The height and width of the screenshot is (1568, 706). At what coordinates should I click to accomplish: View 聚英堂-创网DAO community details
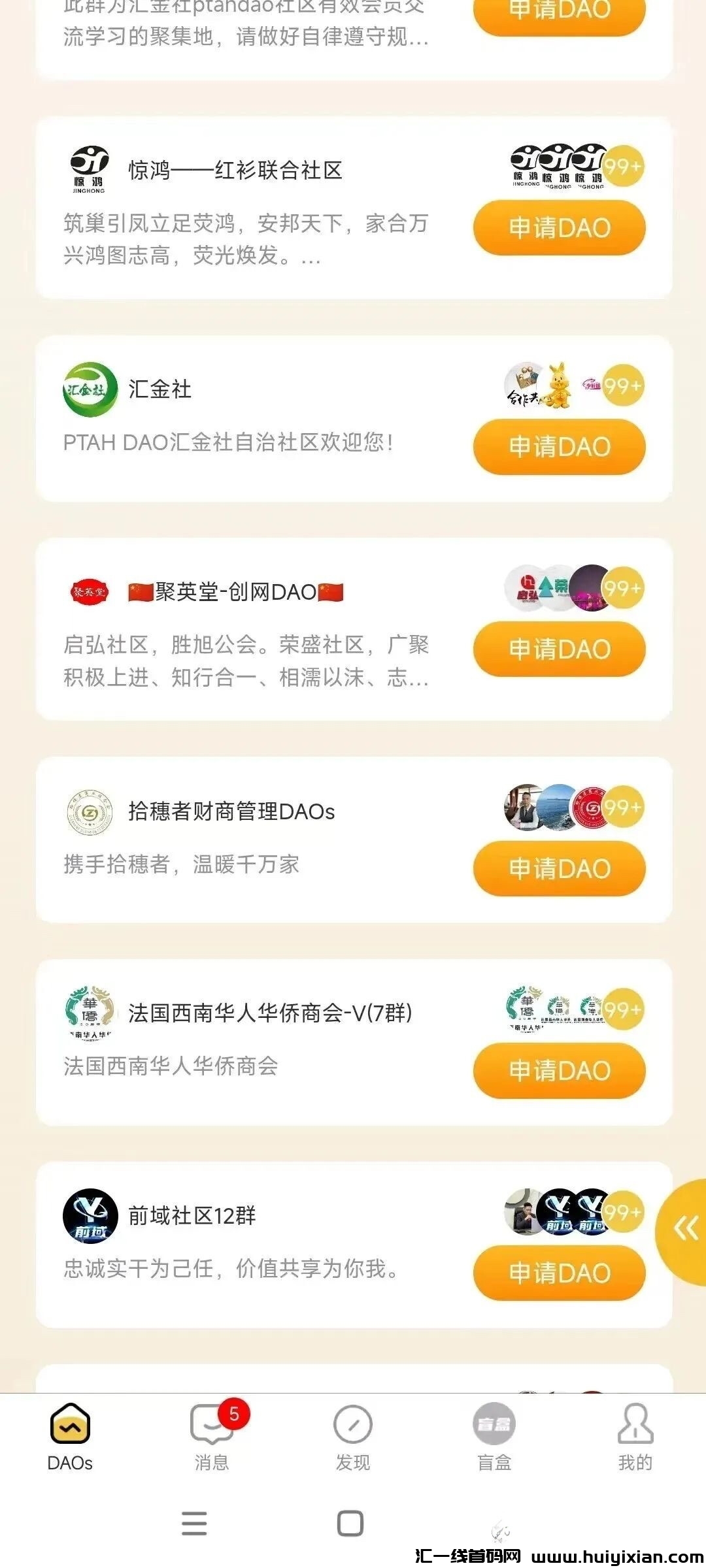tap(248, 627)
